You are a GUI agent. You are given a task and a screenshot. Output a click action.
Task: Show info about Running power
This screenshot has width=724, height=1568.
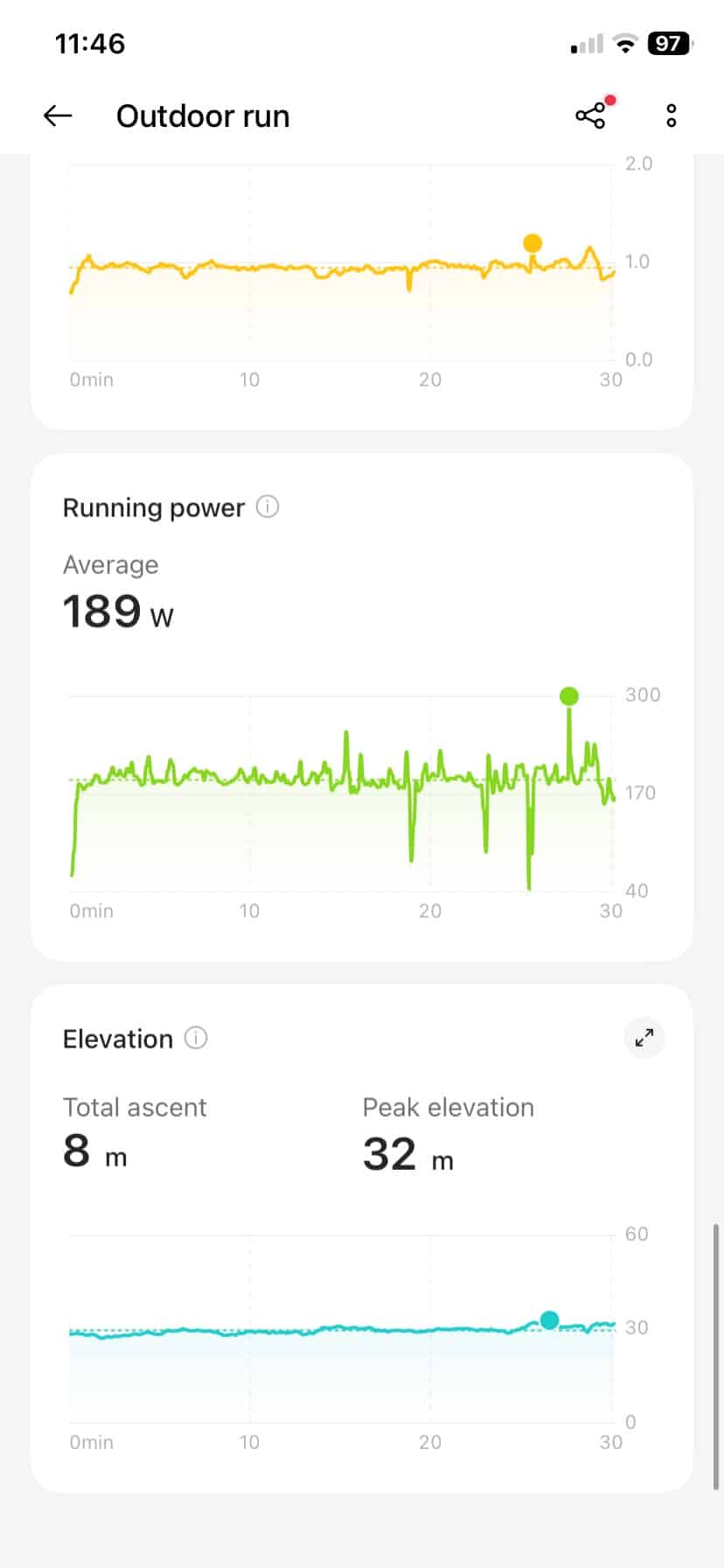(268, 507)
